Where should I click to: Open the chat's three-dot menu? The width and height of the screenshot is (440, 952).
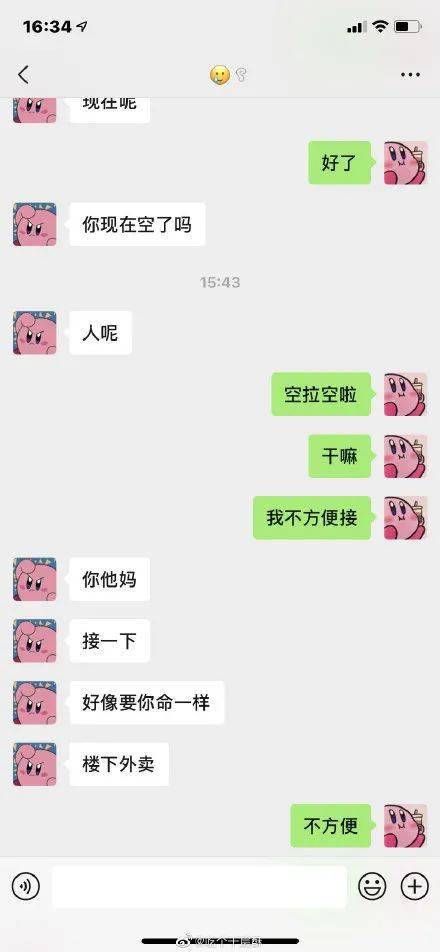coord(410,75)
